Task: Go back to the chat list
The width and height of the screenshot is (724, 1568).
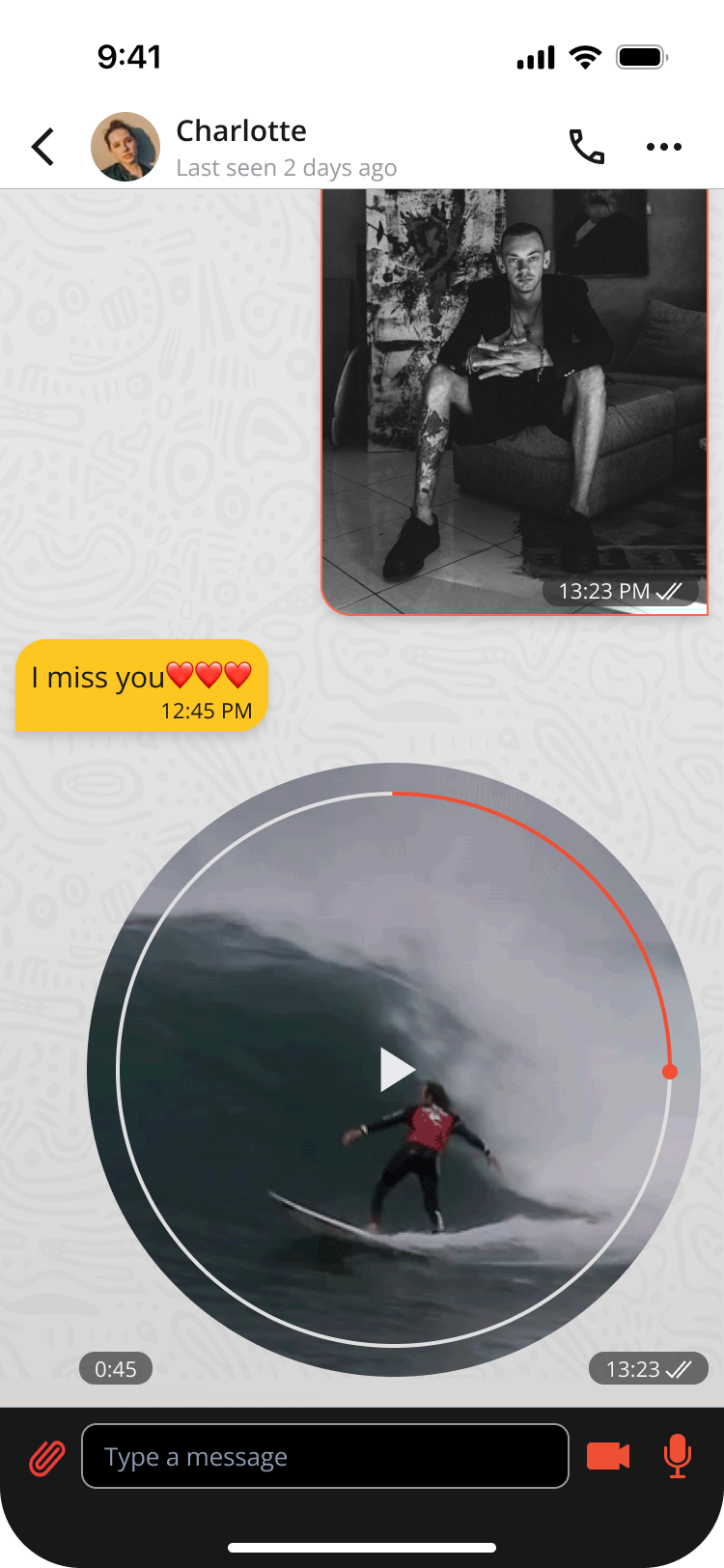Action: click(43, 147)
